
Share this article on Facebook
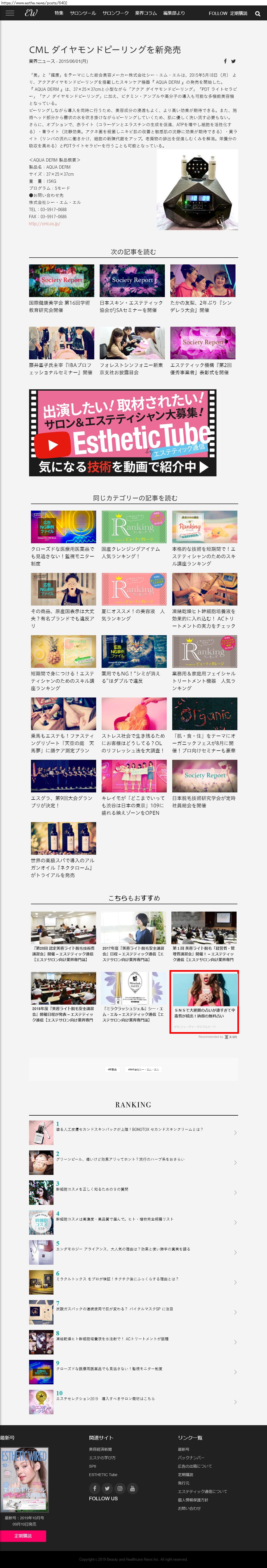[225, 61]
